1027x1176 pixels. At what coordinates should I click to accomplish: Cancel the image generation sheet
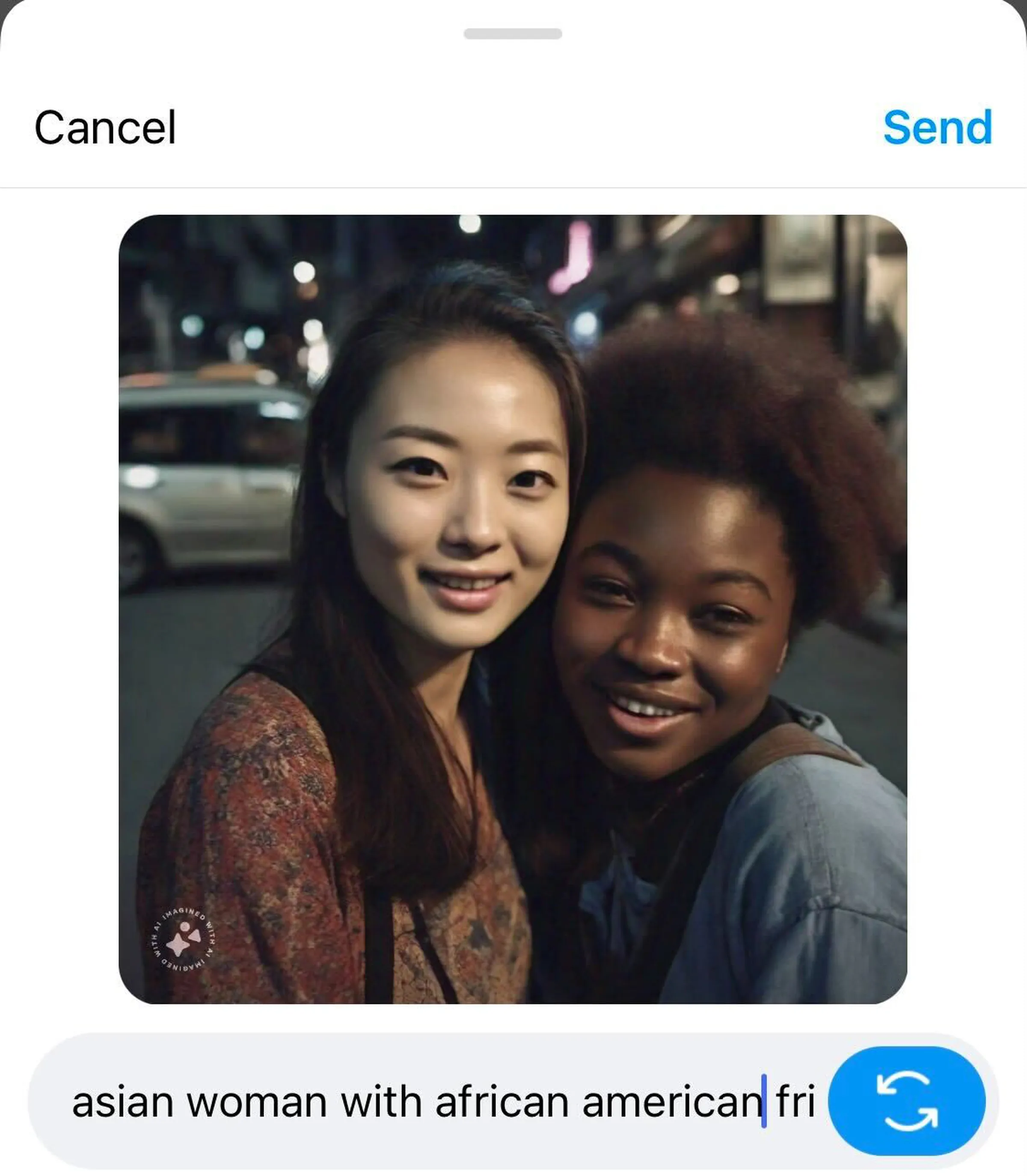point(105,127)
